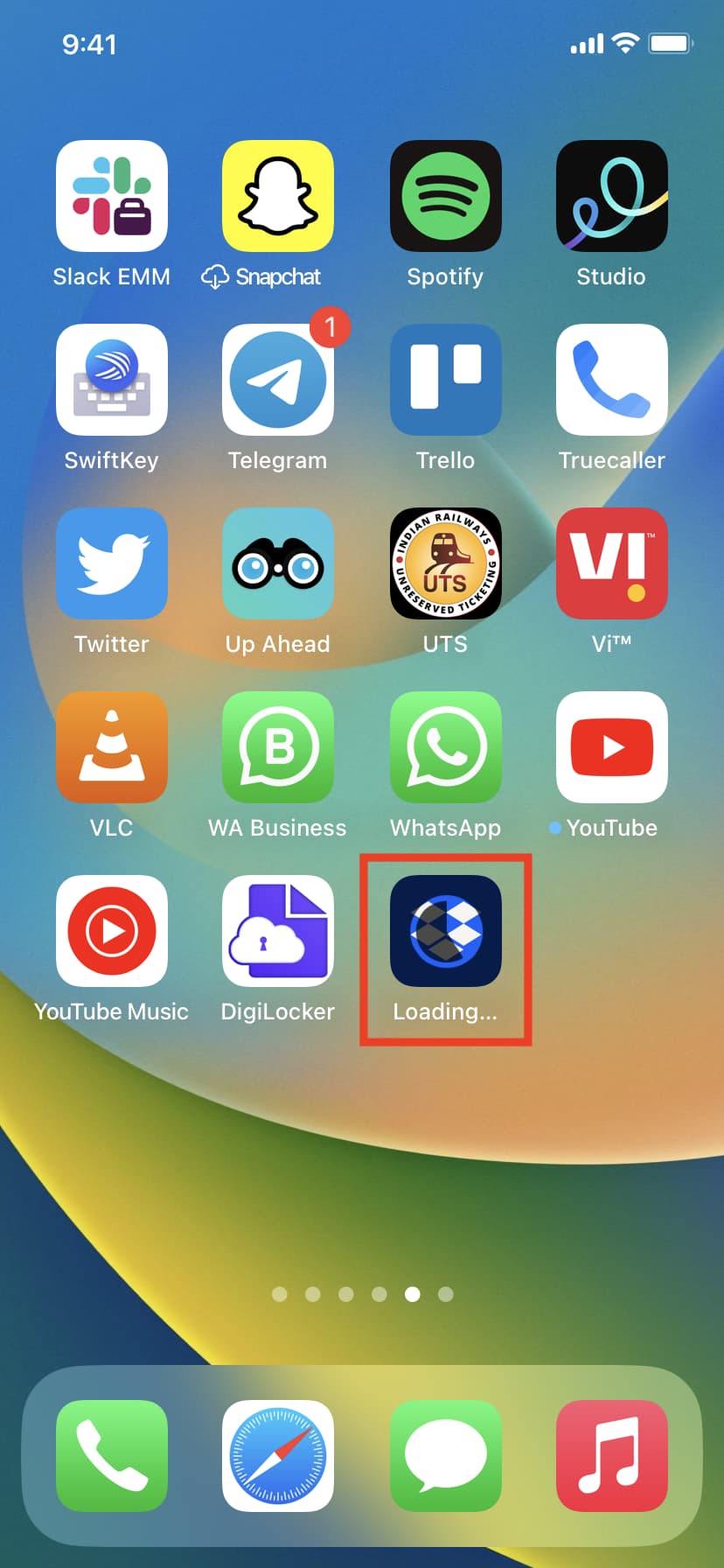
Task: Open SwiftKey keyboard app
Action: [x=112, y=380]
